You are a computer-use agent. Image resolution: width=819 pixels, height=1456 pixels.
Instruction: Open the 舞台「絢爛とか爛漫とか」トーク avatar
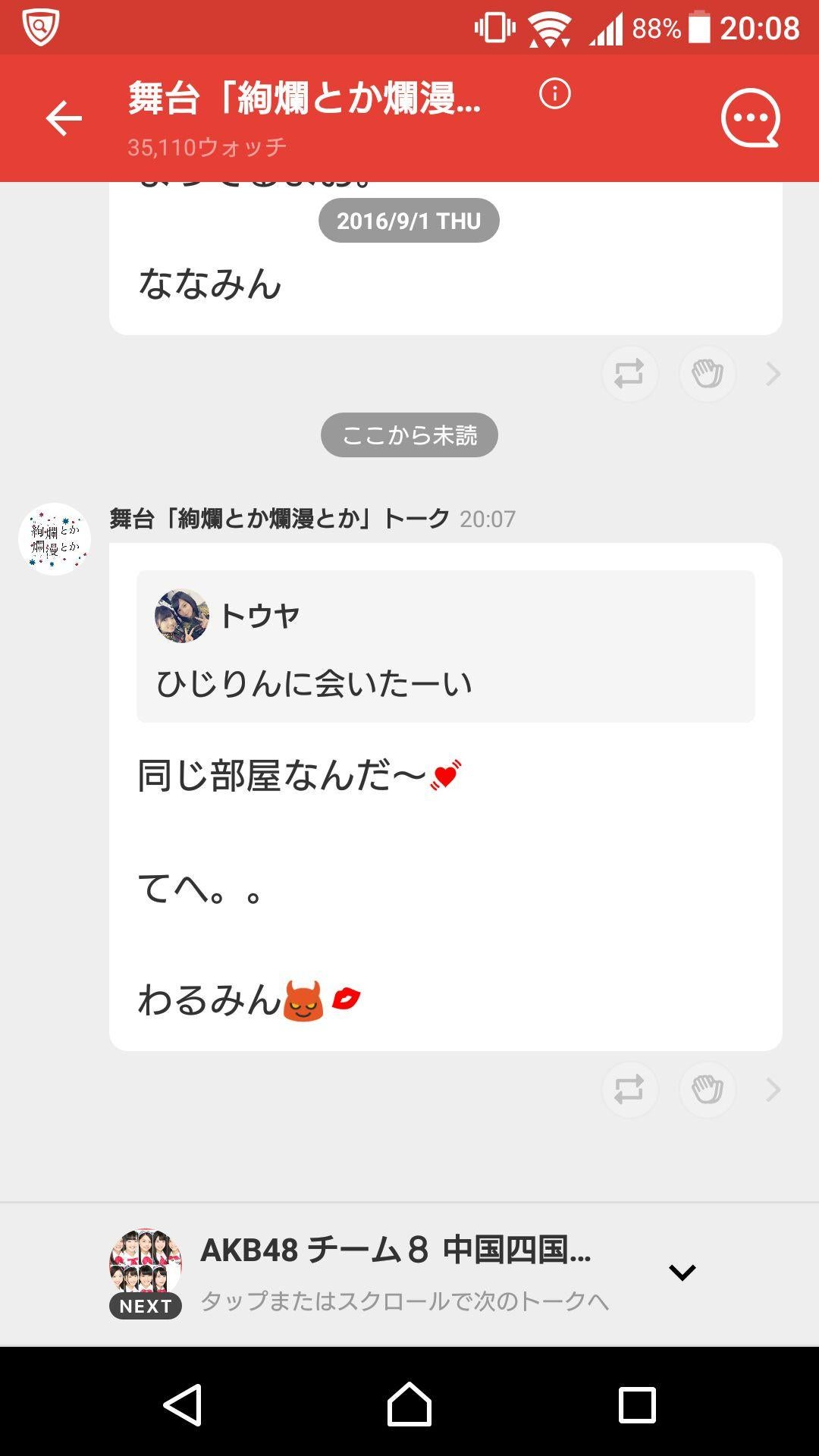[x=55, y=539]
